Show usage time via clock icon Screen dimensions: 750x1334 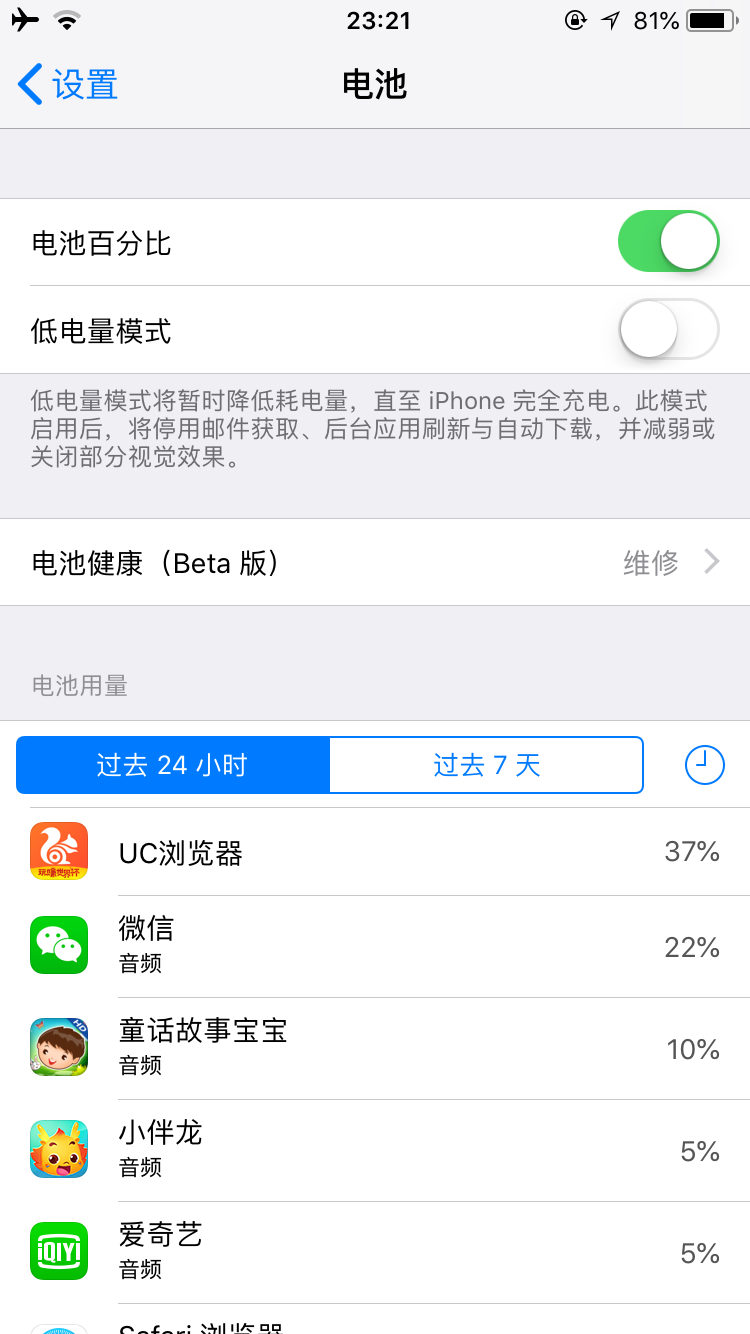704,765
